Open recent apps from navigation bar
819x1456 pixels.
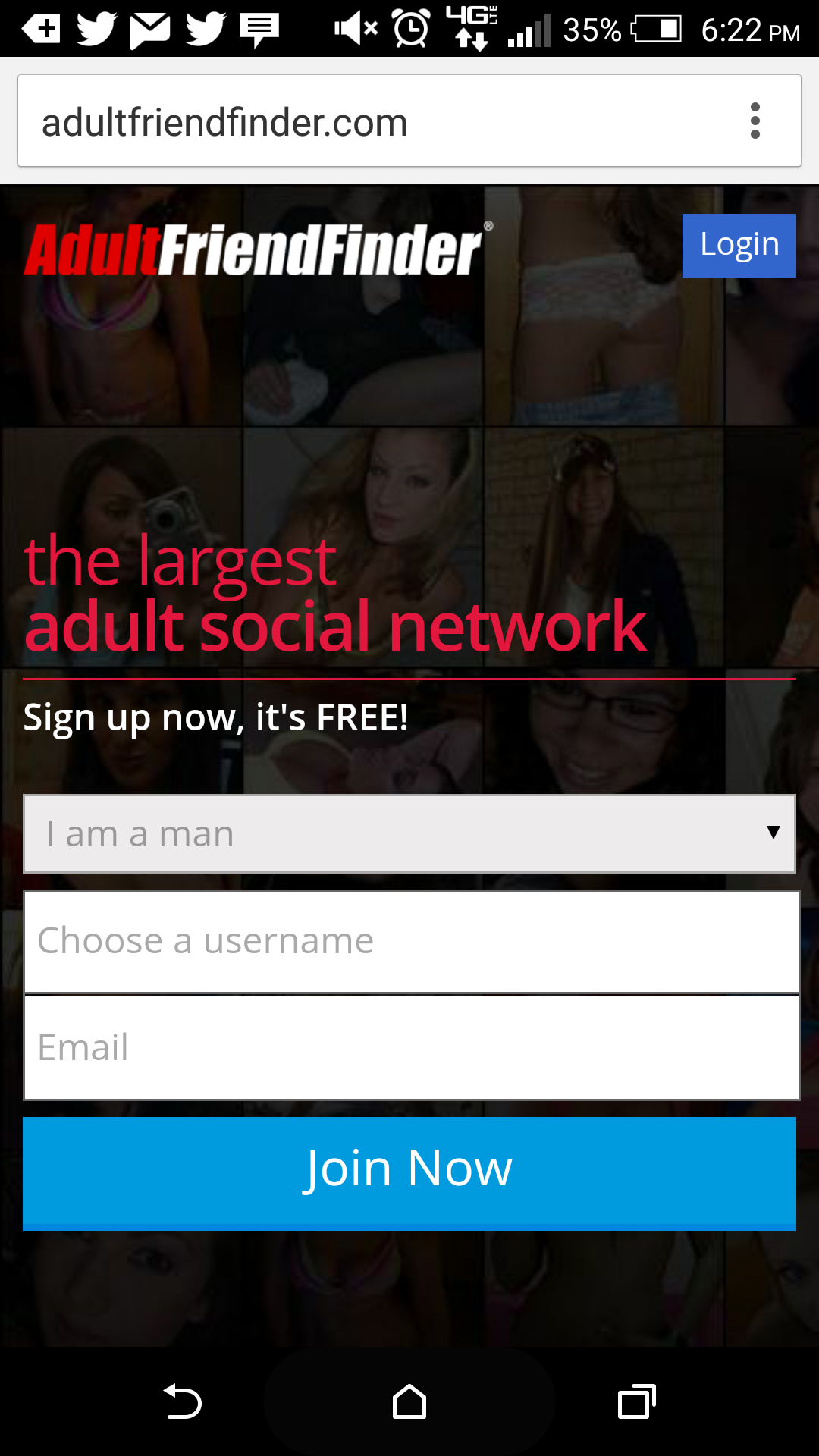(637, 1401)
